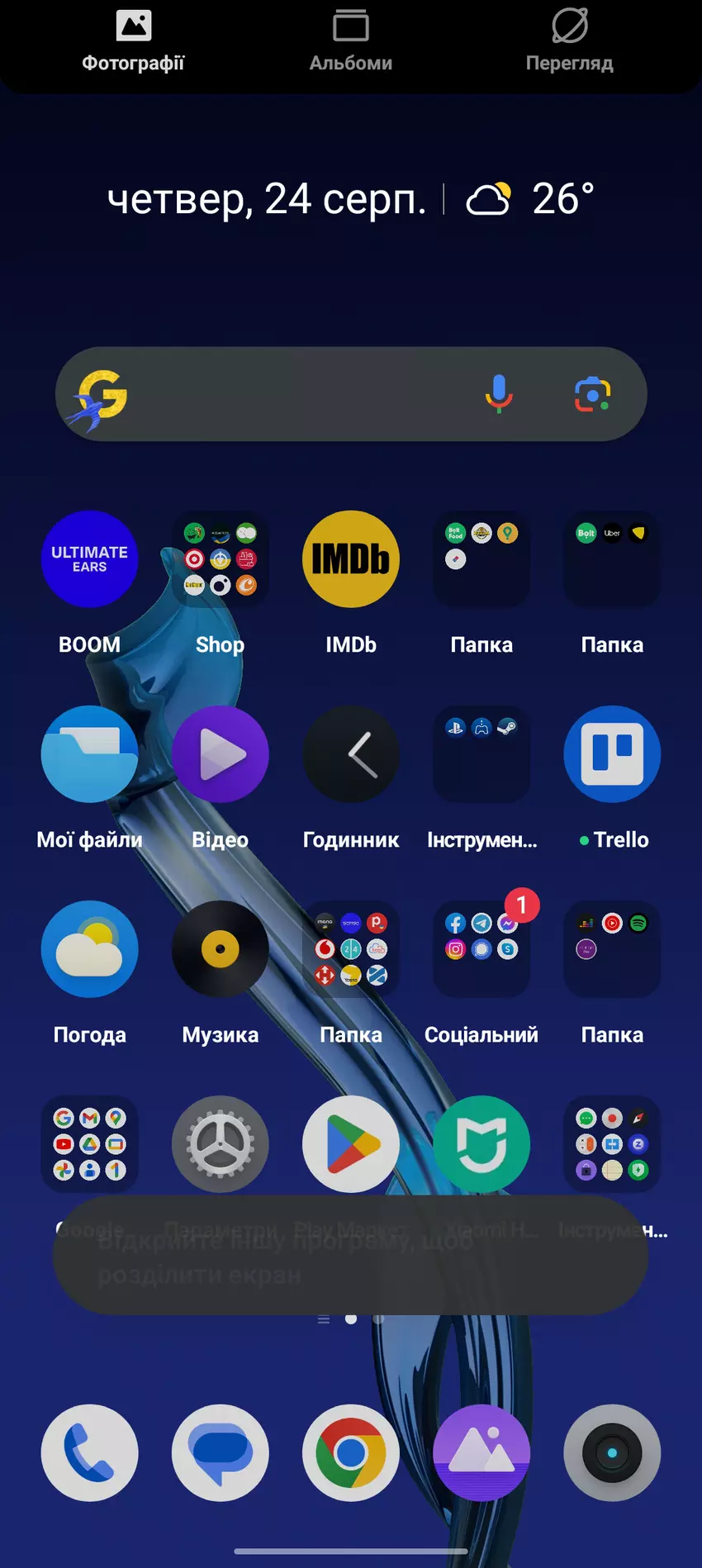Open the date and weather widget

coord(350,199)
